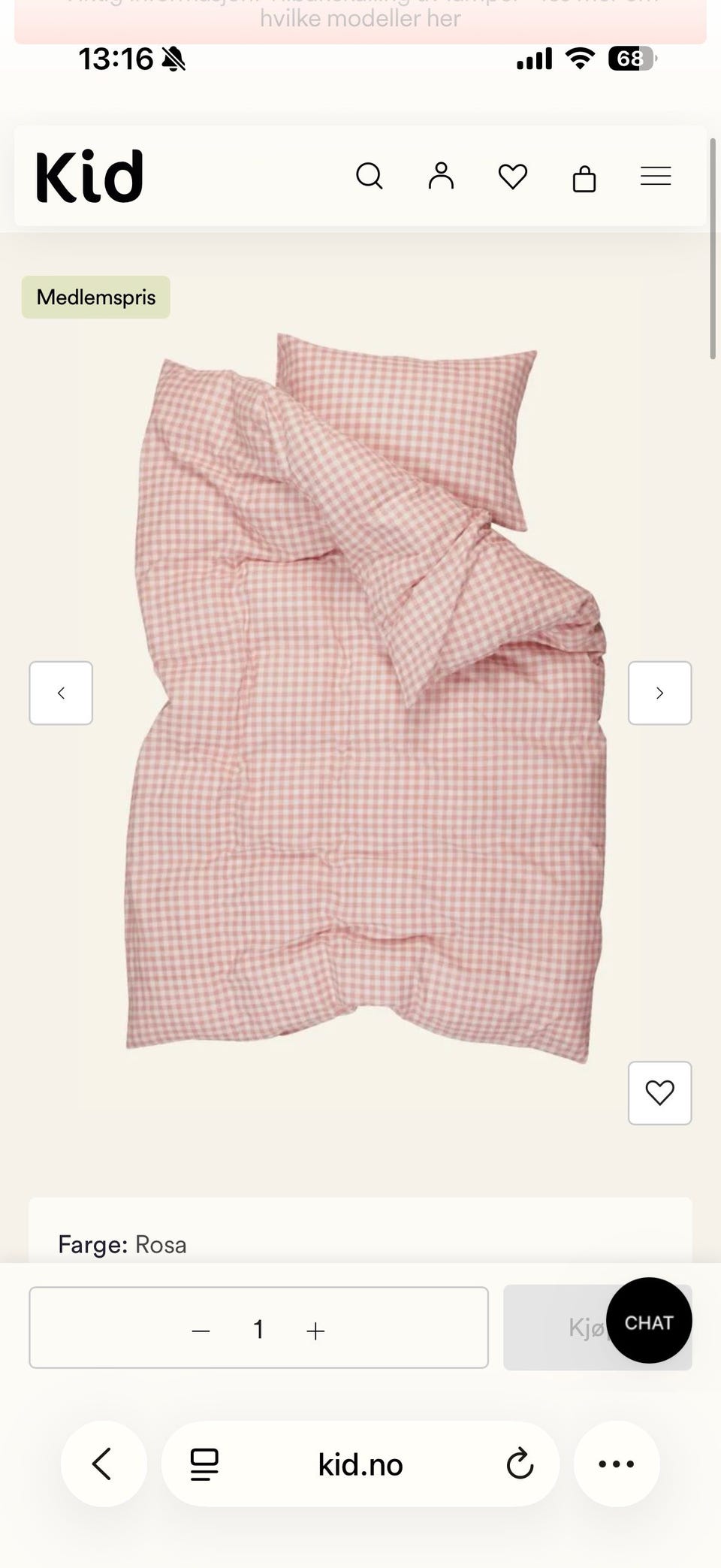Image resolution: width=721 pixels, height=1568 pixels.
Task: Add bedding to wishlist heart button
Action: point(659,1092)
